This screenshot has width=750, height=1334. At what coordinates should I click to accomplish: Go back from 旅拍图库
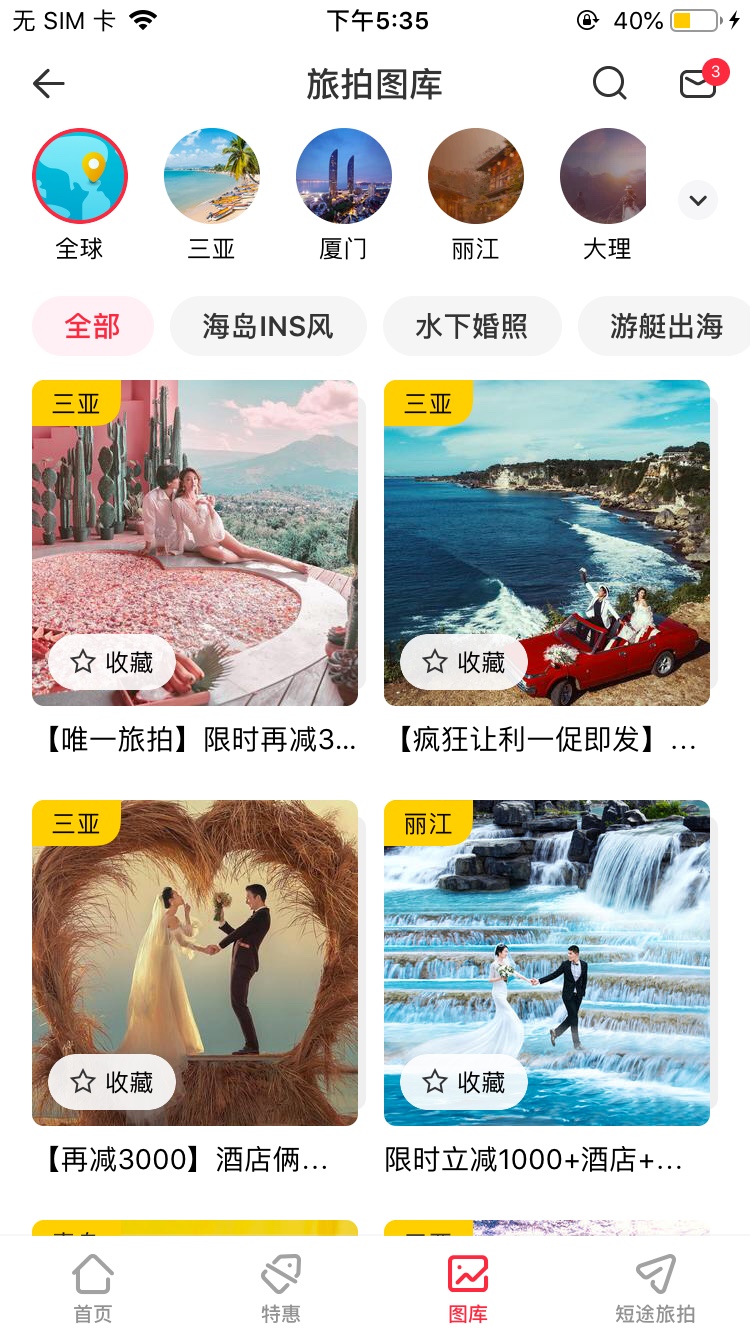pos(48,84)
